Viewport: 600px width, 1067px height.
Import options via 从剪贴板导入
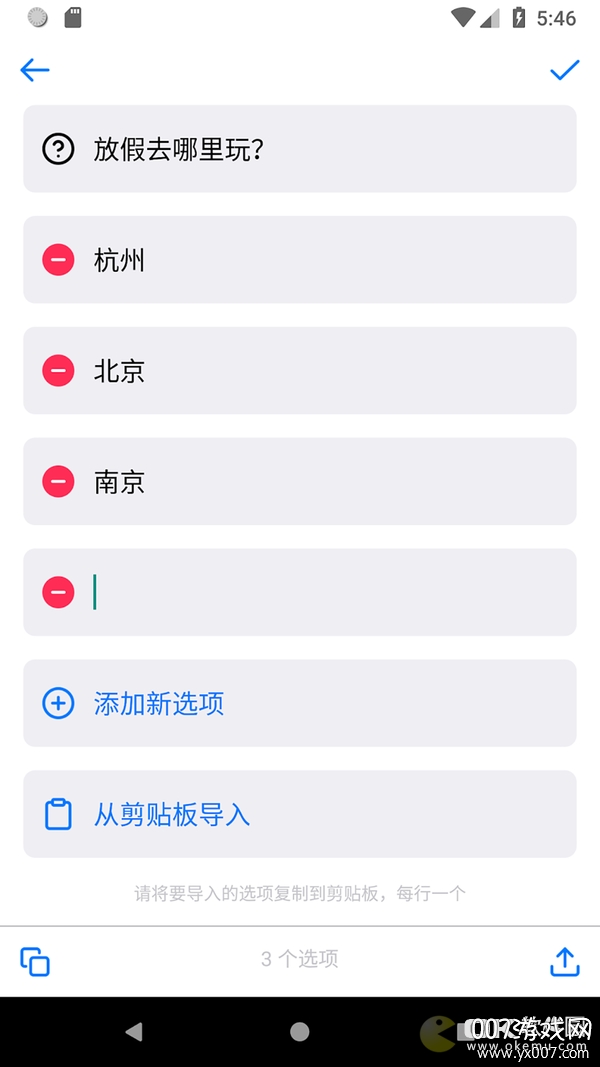click(171, 814)
